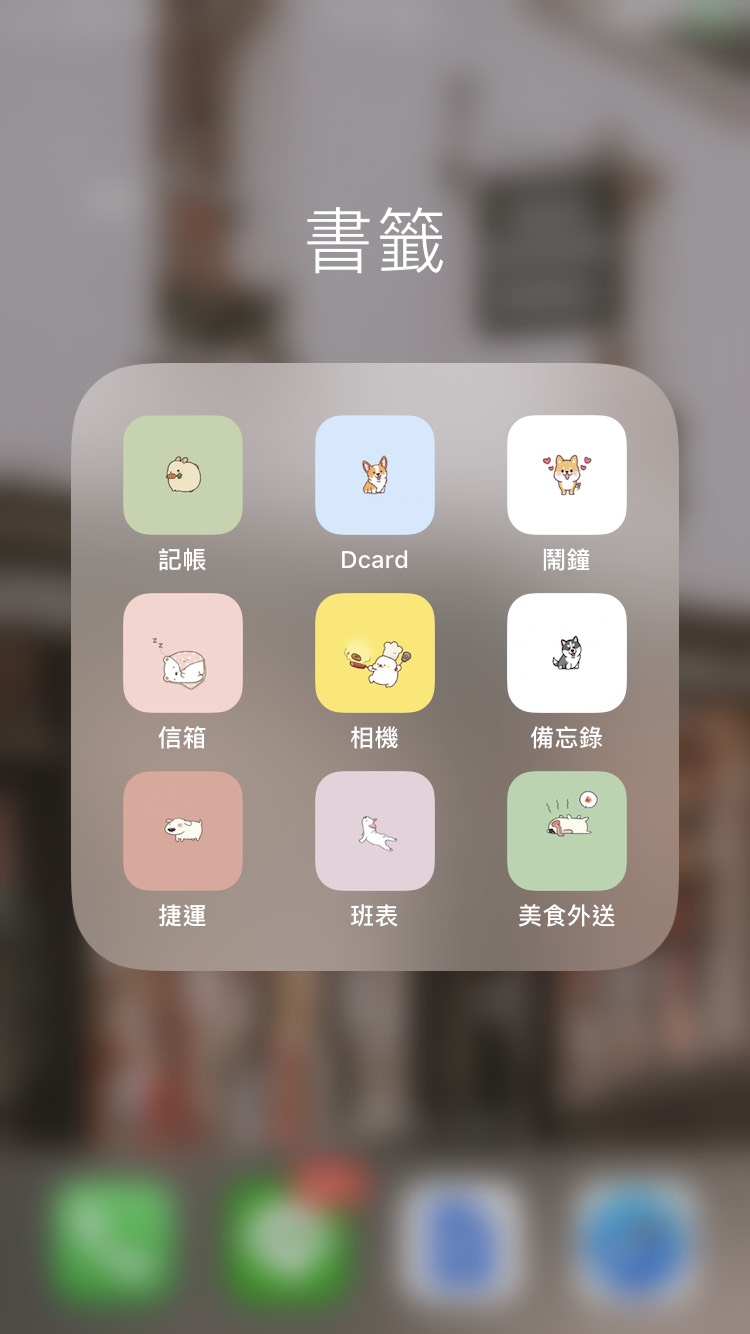Open the 鬧鐘 alarm shortcut
Viewport: 750px width, 1334px height.
pos(567,475)
